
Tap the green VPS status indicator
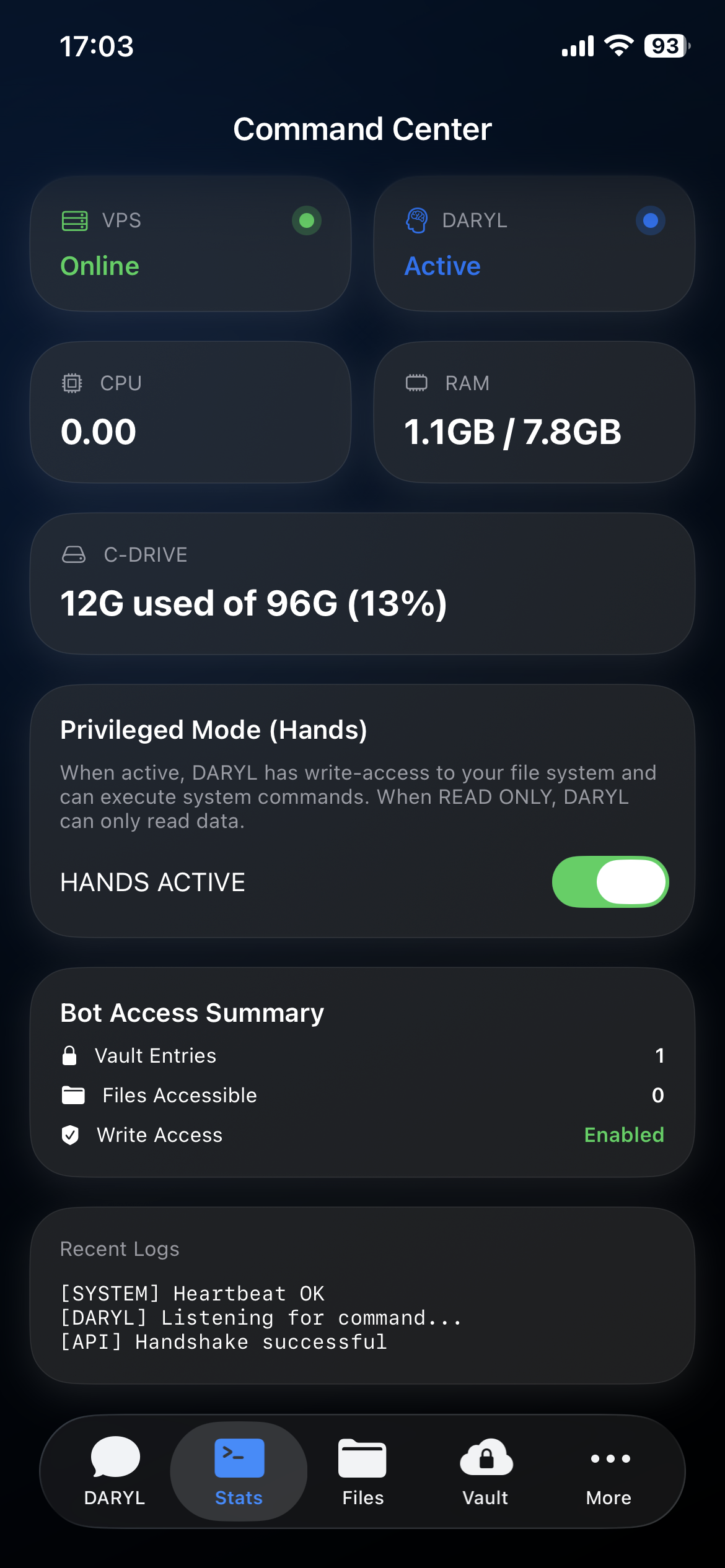tap(306, 220)
